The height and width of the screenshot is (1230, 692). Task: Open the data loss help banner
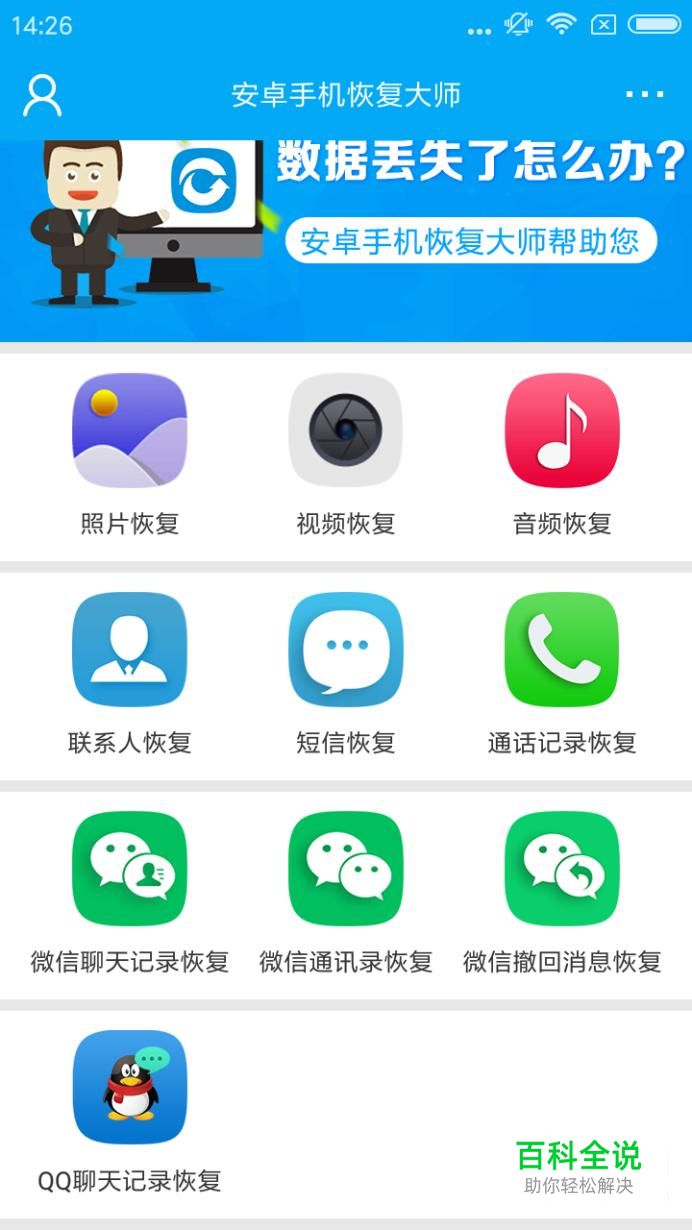pos(346,240)
